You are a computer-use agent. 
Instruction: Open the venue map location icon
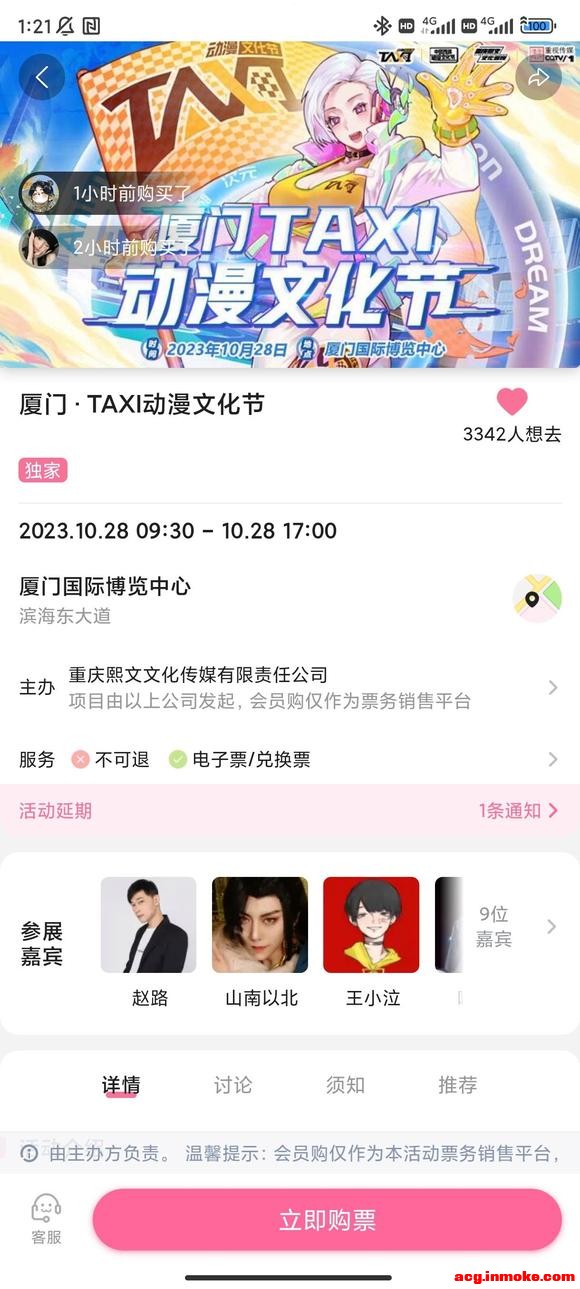[537, 598]
